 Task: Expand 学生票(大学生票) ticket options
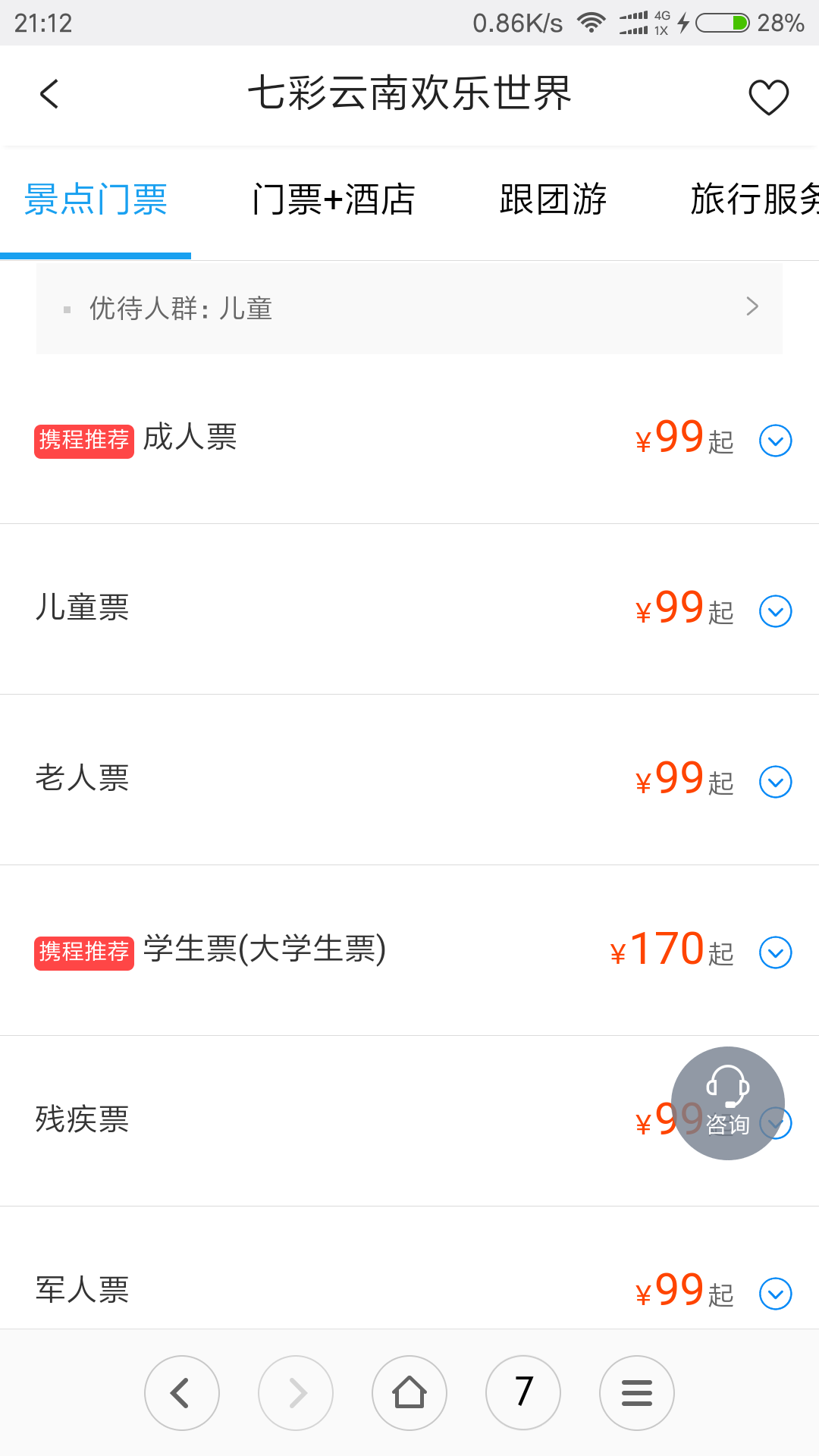tap(776, 952)
